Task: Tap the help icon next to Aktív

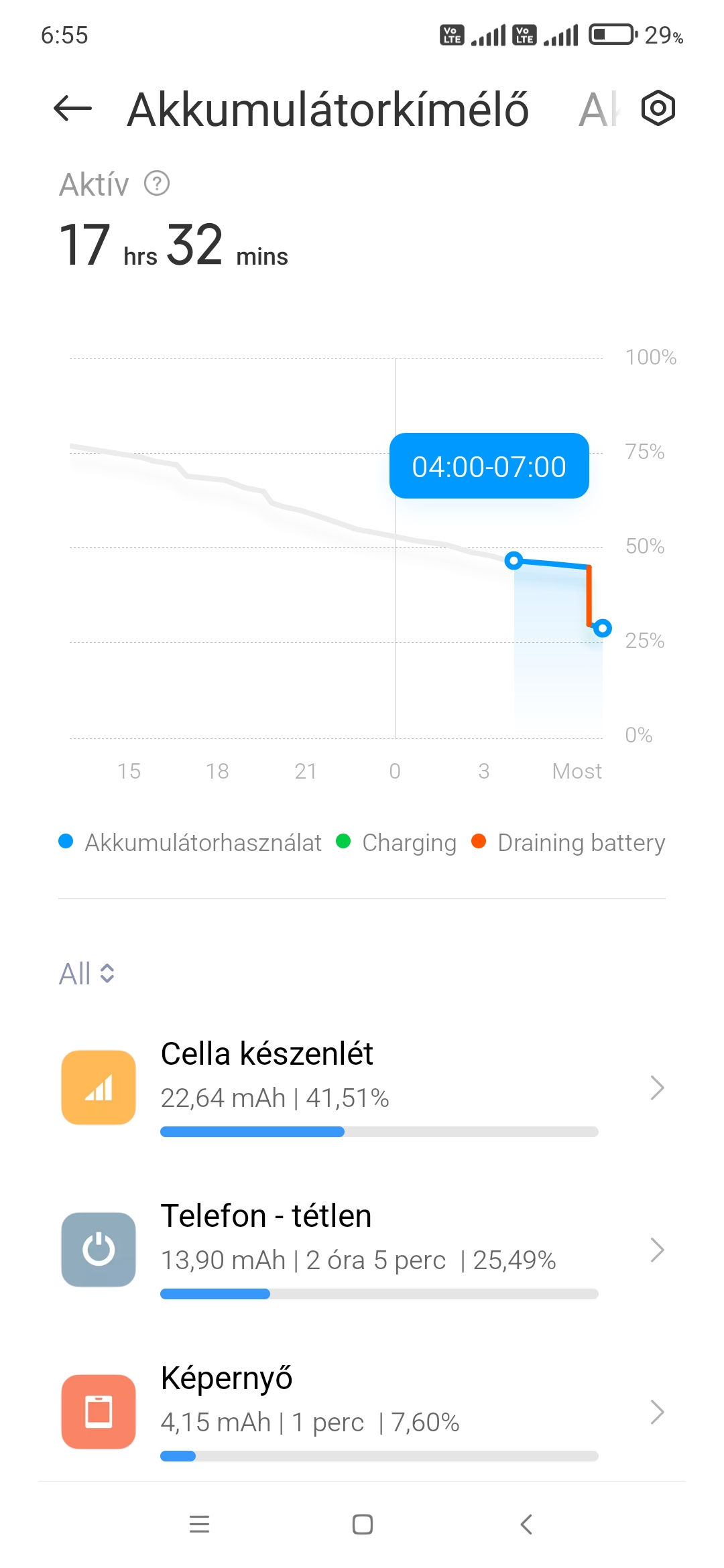Action: [157, 183]
